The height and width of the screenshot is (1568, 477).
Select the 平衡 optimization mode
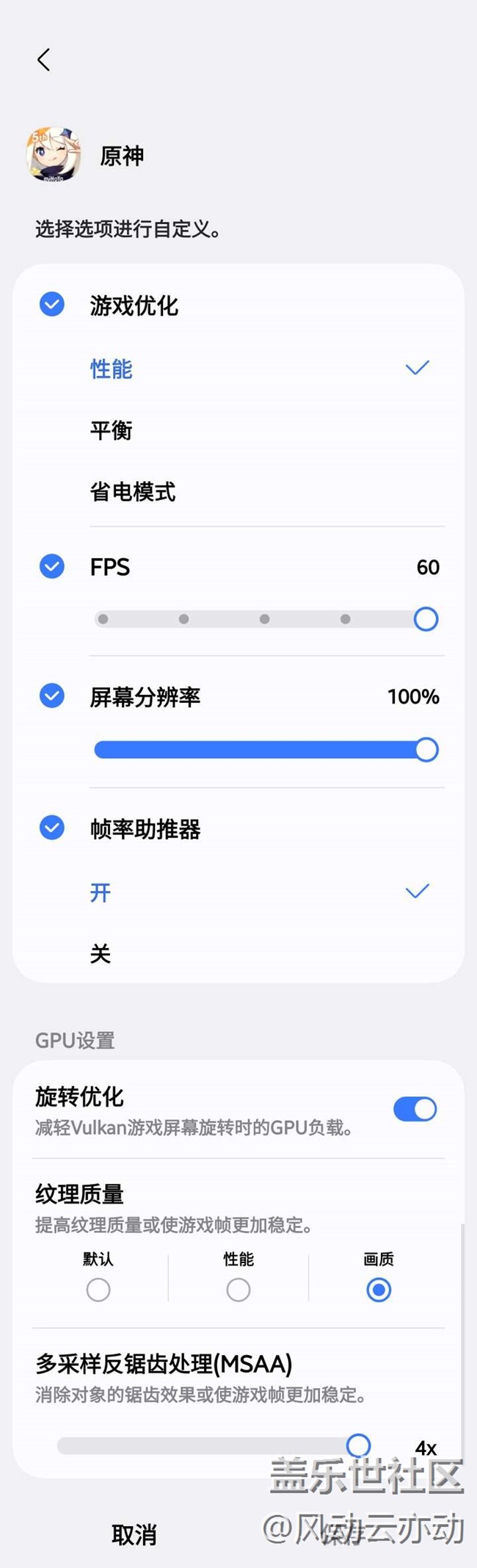112,430
